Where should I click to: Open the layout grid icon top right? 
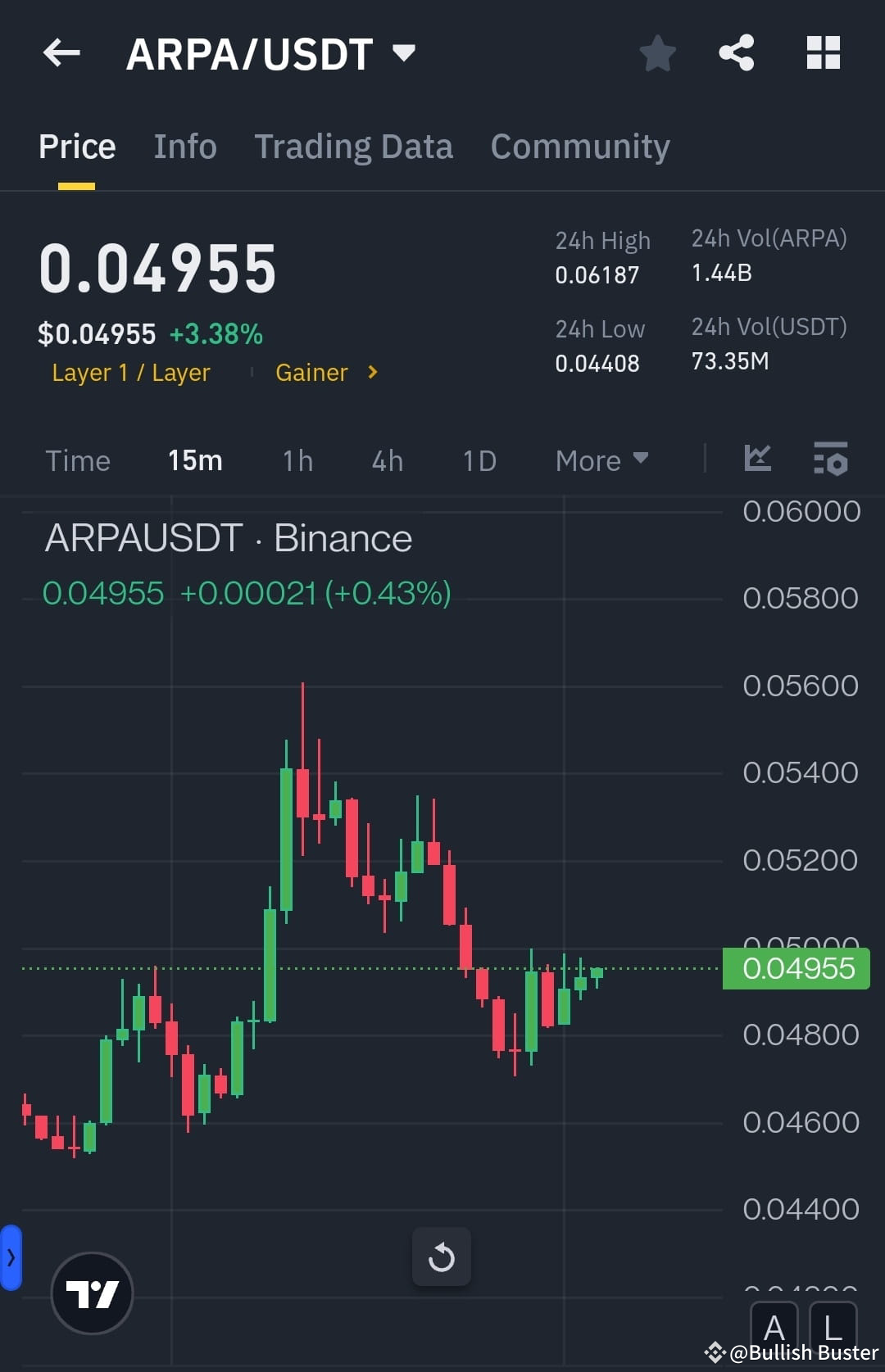tap(824, 52)
